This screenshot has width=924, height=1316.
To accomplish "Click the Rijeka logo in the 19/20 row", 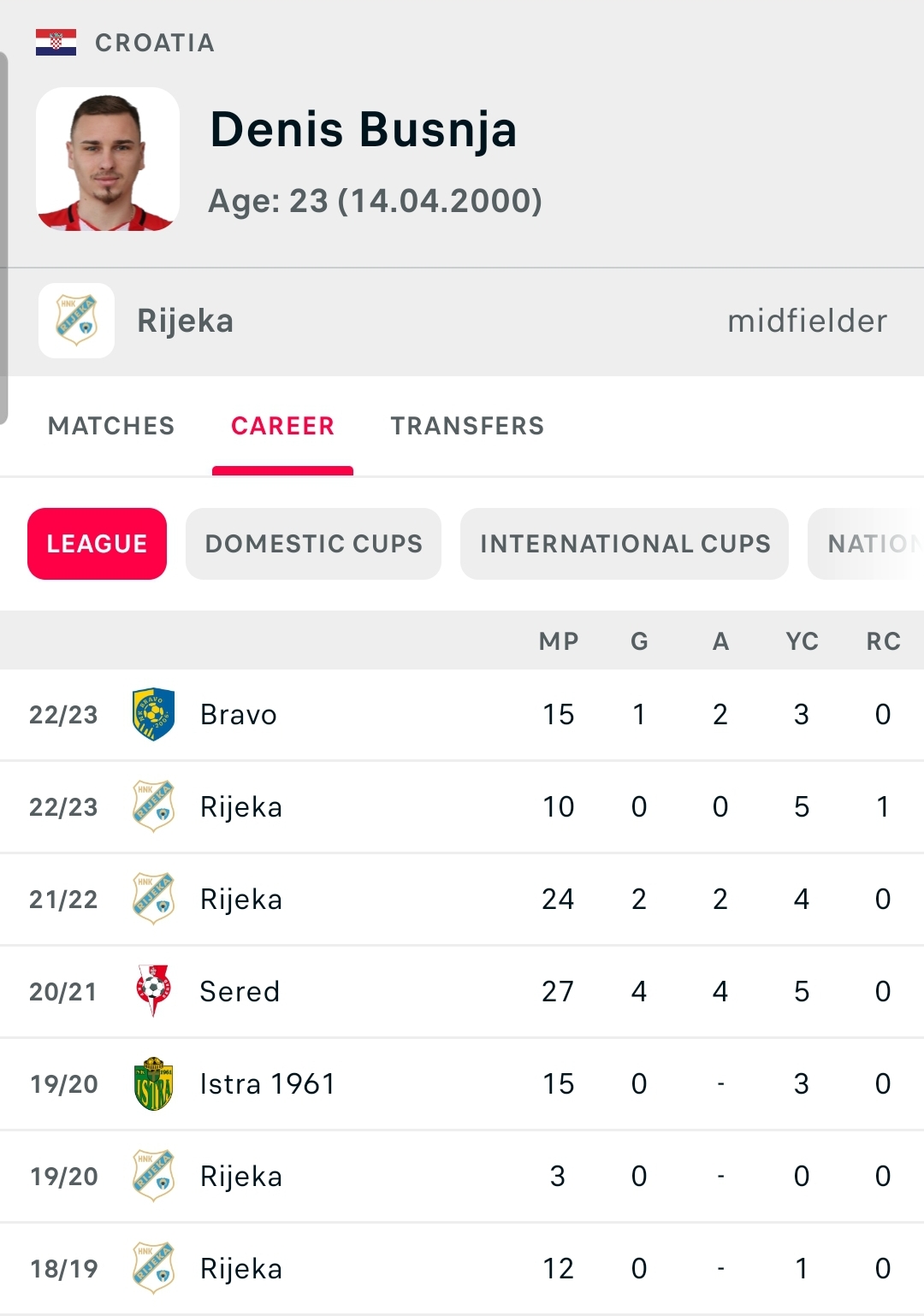I will tap(154, 1176).
